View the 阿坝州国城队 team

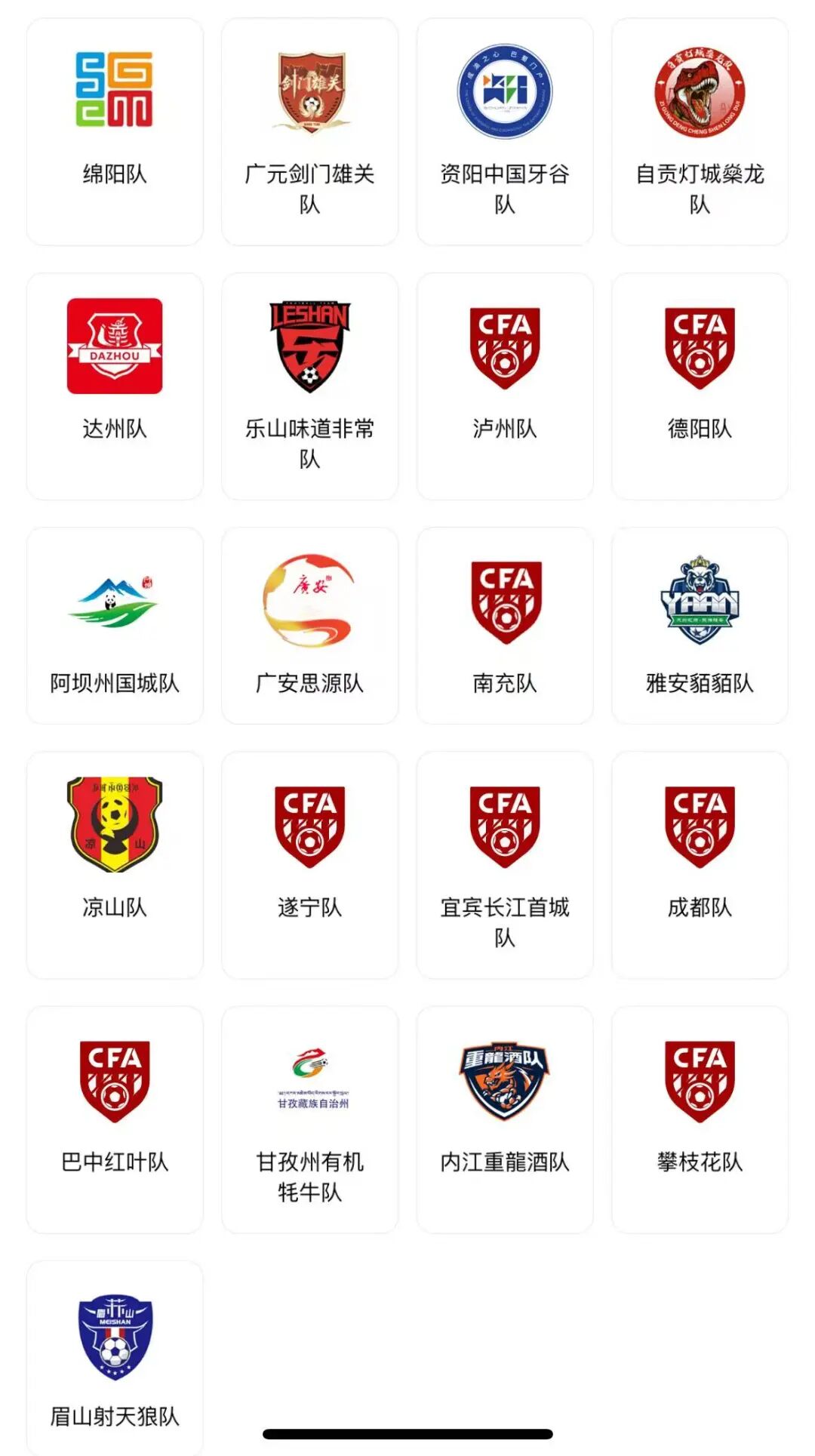[x=115, y=625]
